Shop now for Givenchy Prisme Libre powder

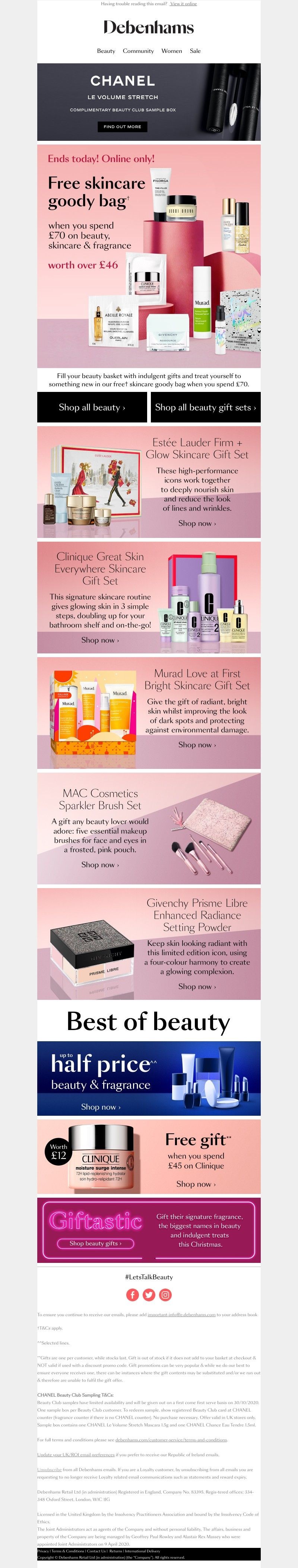pos(196,986)
